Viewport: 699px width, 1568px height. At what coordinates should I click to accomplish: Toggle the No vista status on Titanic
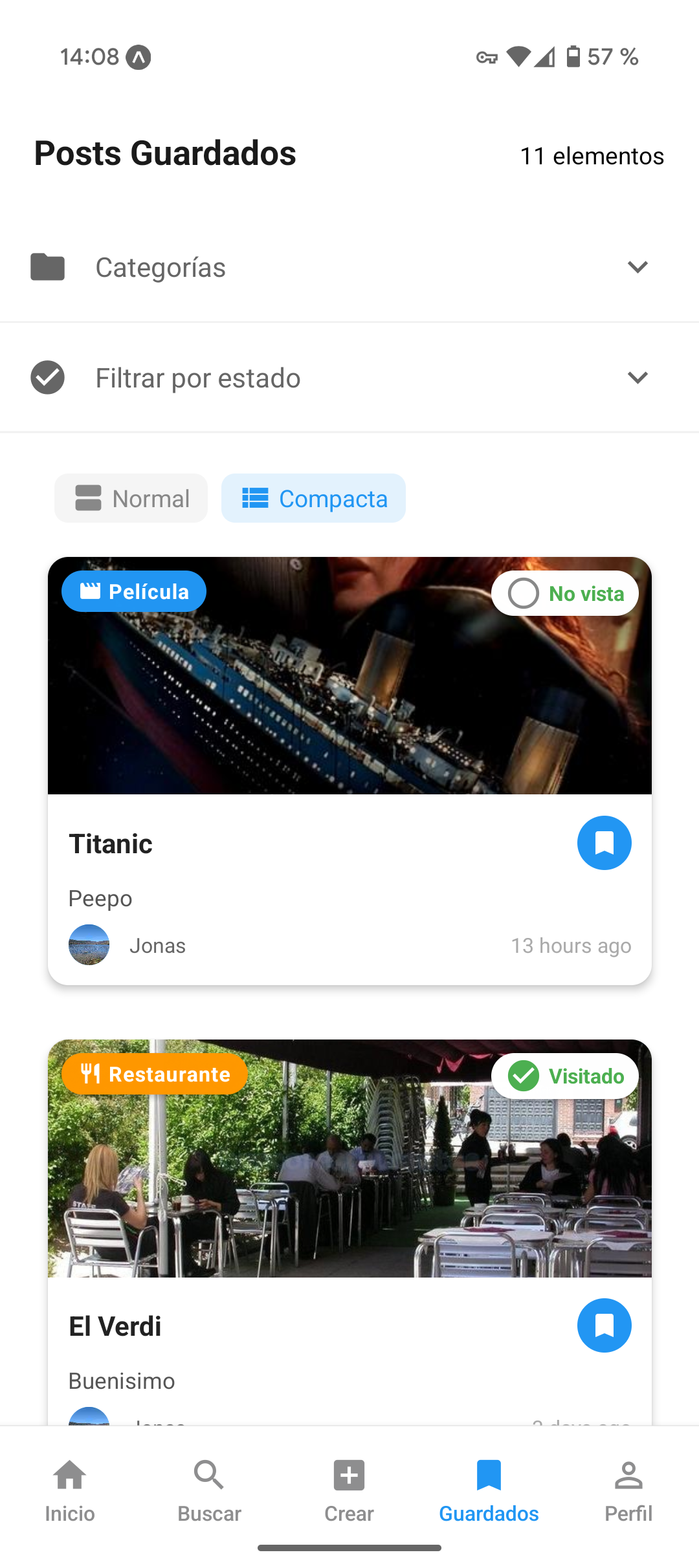click(x=565, y=593)
